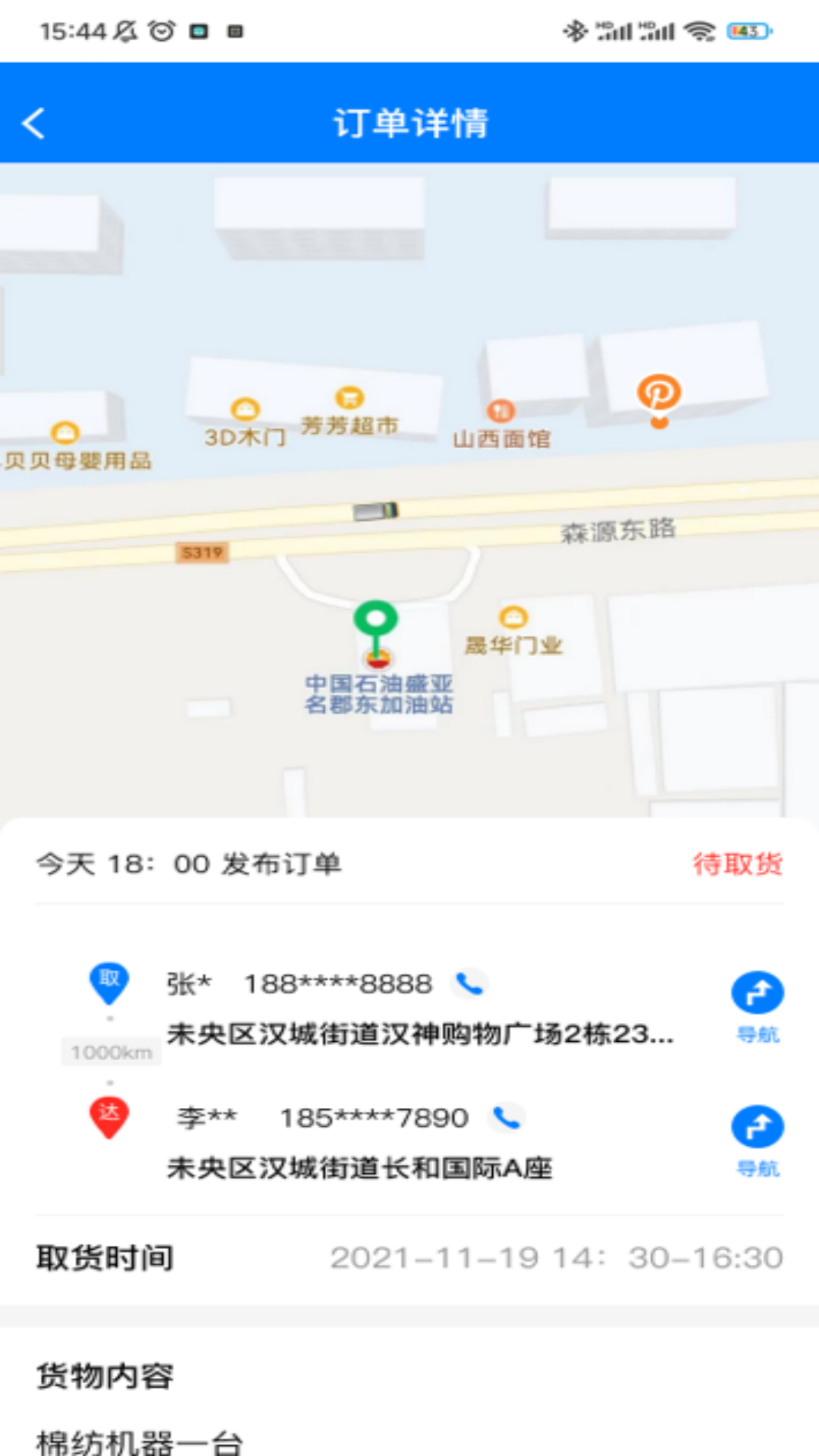Open the 贝贝母婴用品 shop marker
This screenshot has width=819, height=1456.
click(x=64, y=434)
